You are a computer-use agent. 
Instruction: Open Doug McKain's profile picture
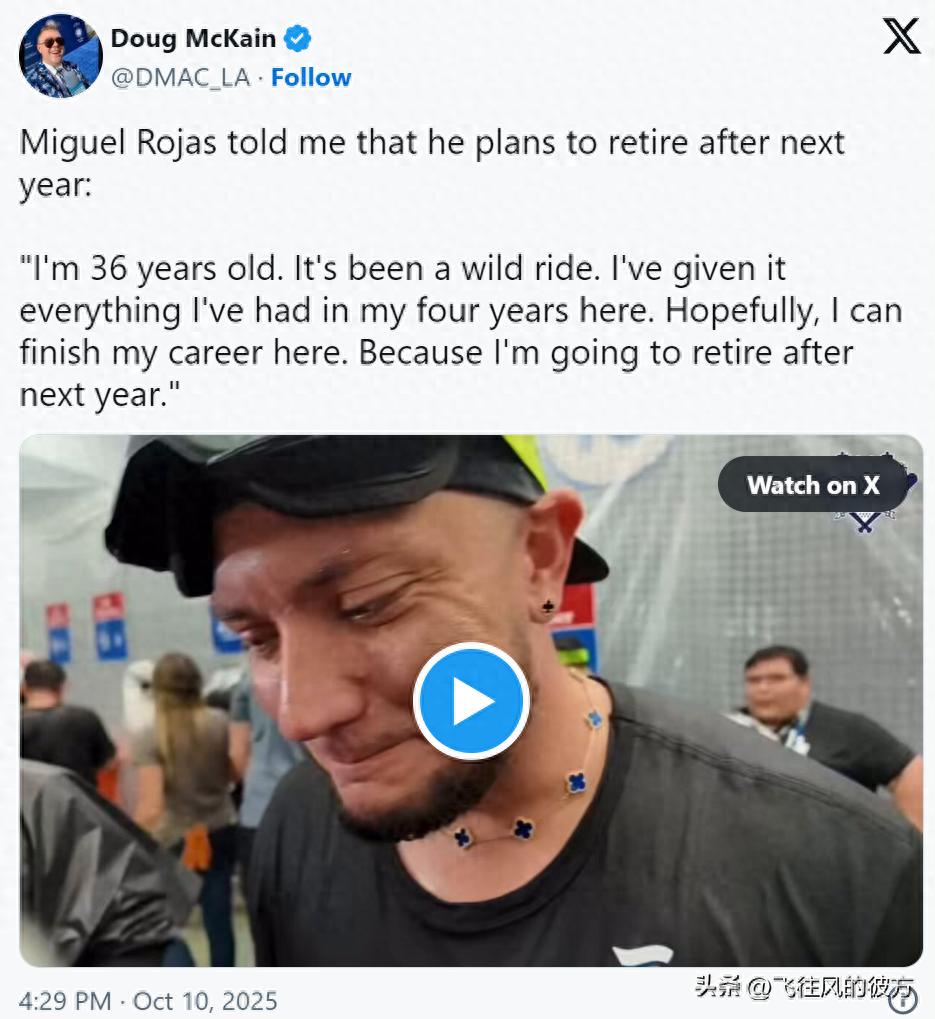point(60,56)
